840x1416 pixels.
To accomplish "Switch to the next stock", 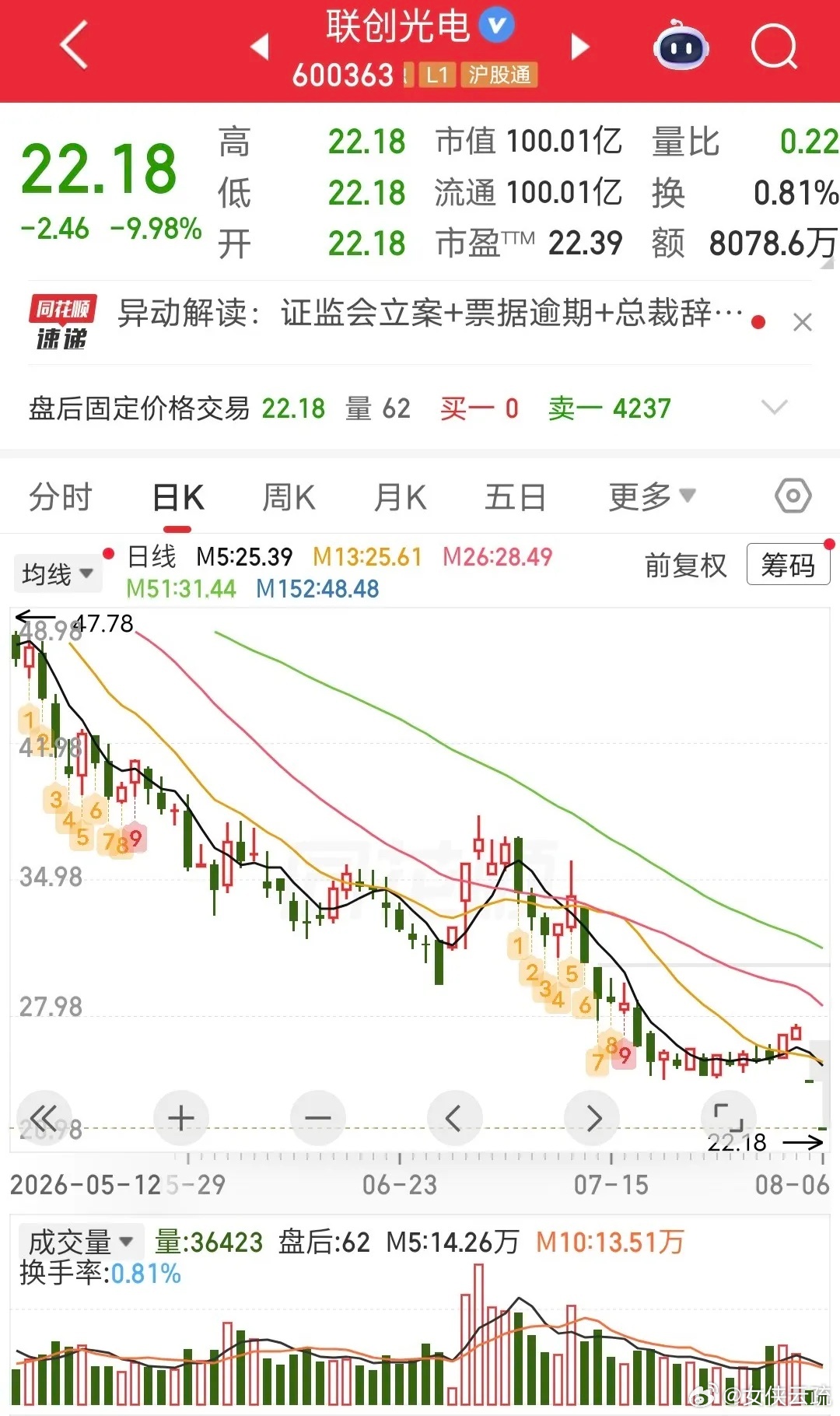I will (x=580, y=47).
